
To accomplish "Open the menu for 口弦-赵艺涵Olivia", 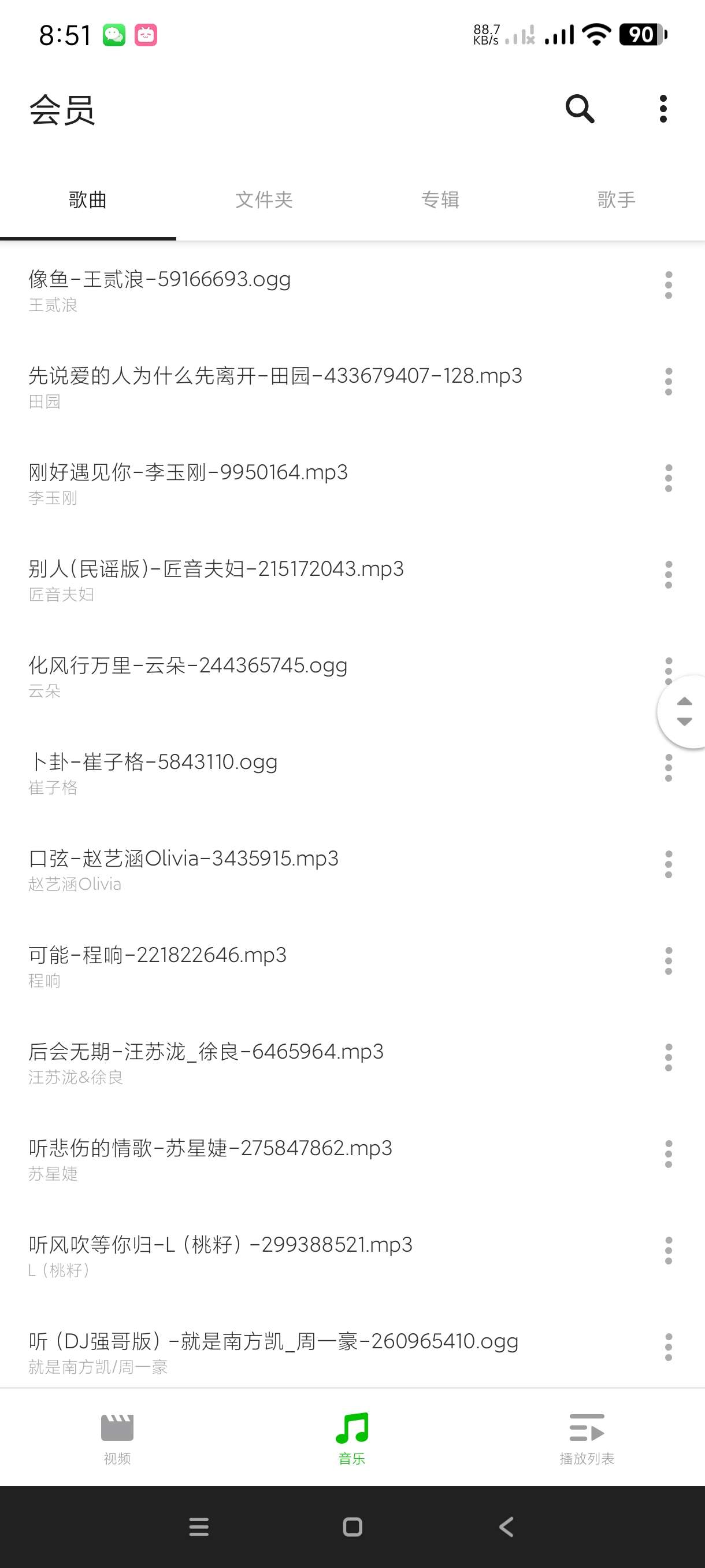I will pyautogui.click(x=668, y=864).
